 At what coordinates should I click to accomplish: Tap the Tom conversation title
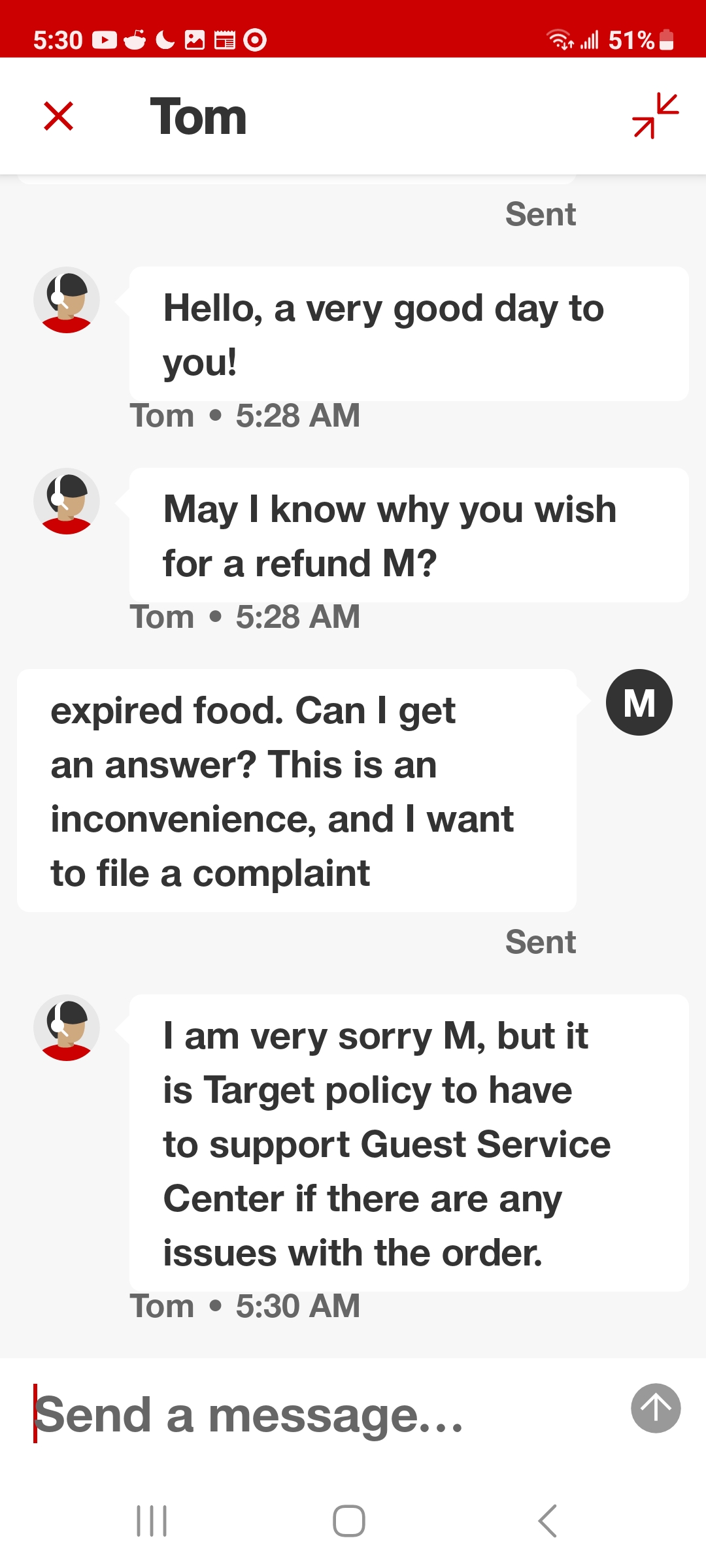pos(197,116)
